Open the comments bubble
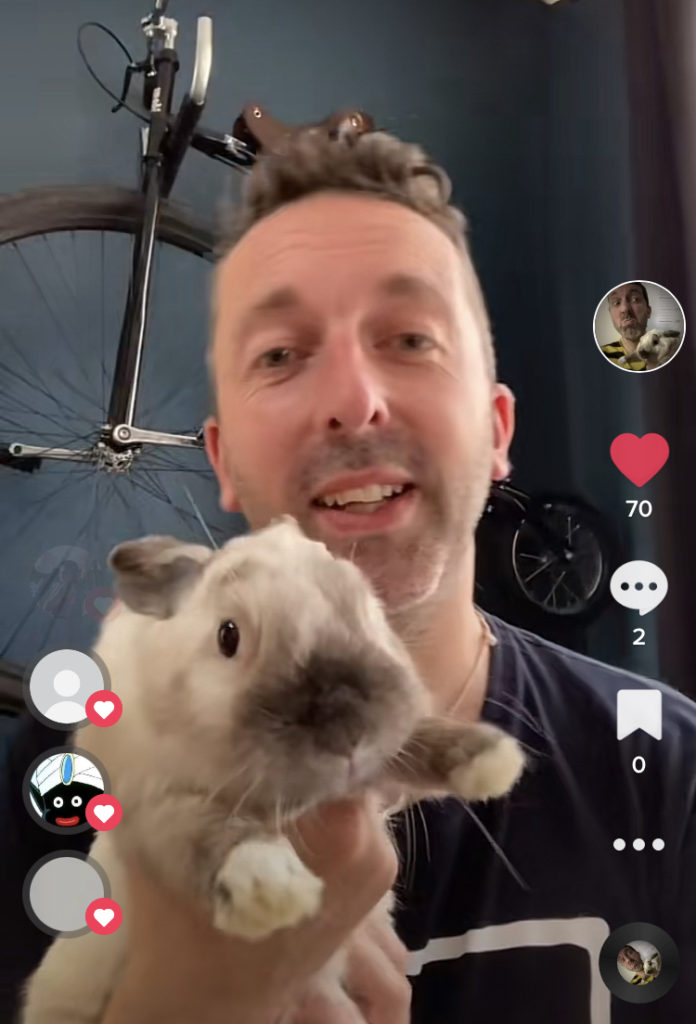This screenshot has height=1024, width=696. [x=639, y=587]
